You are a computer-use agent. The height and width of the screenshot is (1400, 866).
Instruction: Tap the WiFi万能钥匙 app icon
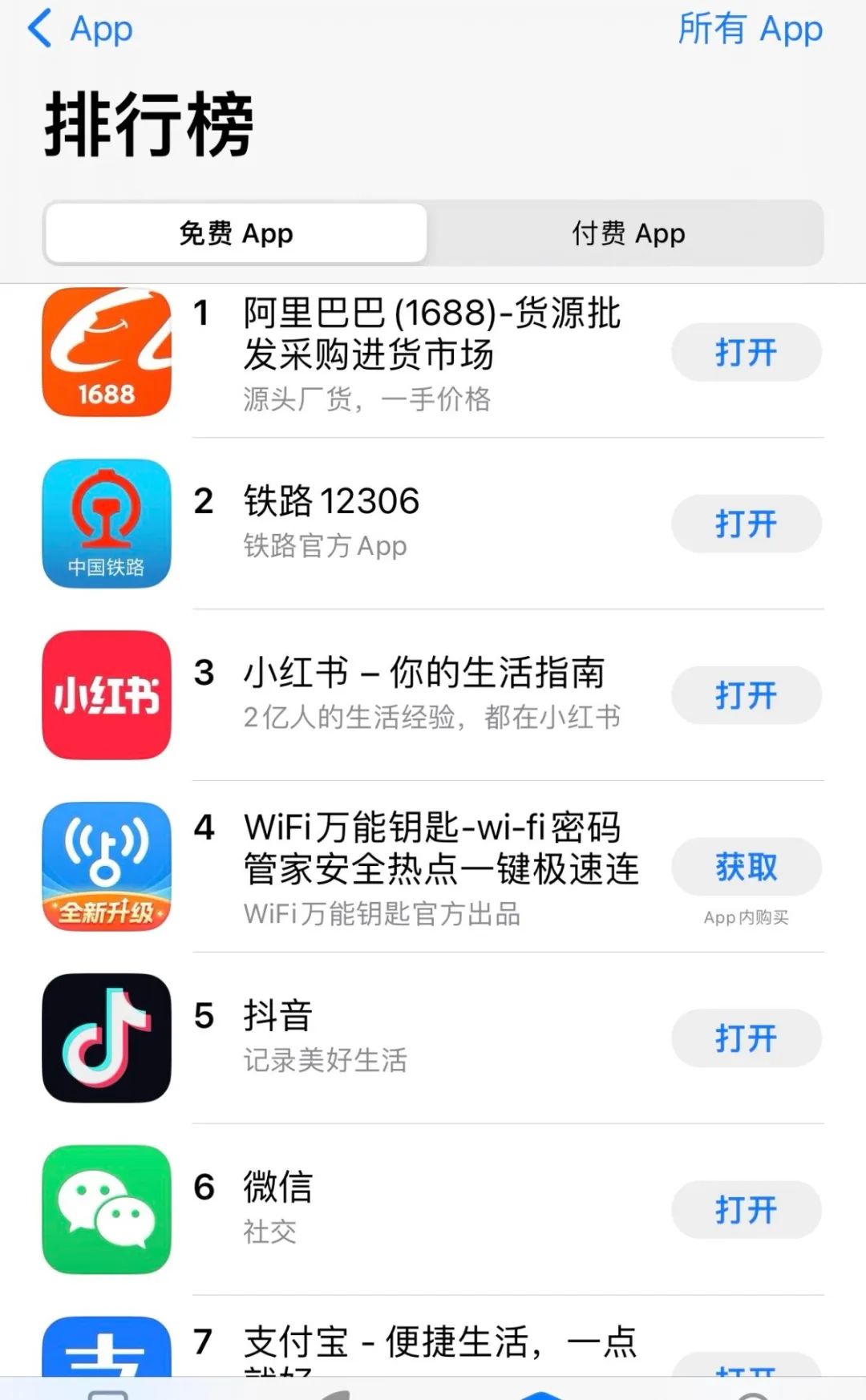pos(107,868)
